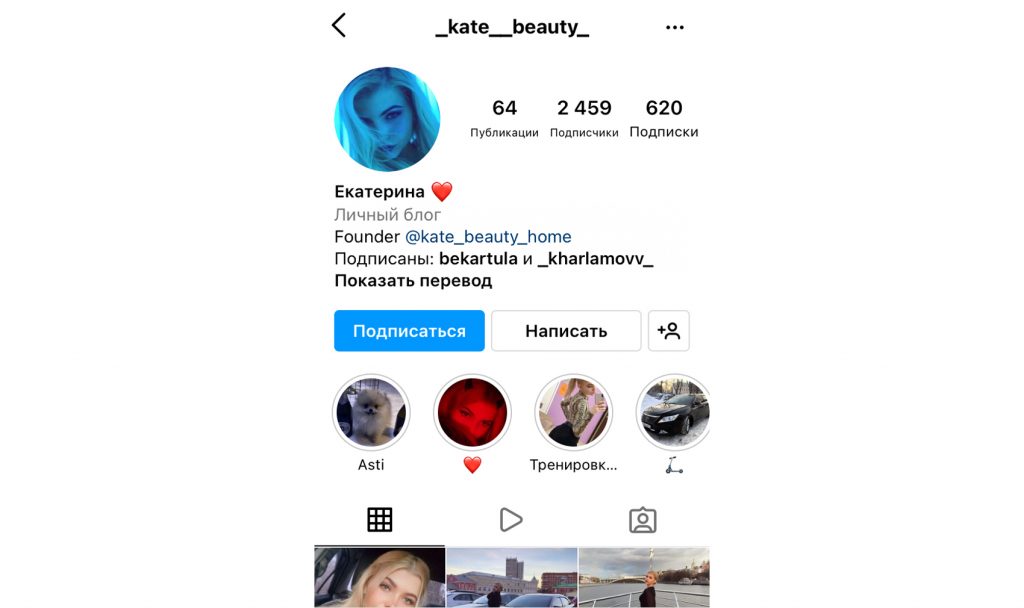Screen dimensions: 1024x608
Task: Tap Показать перевод to translate bio
Action: (x=413, y=281)
